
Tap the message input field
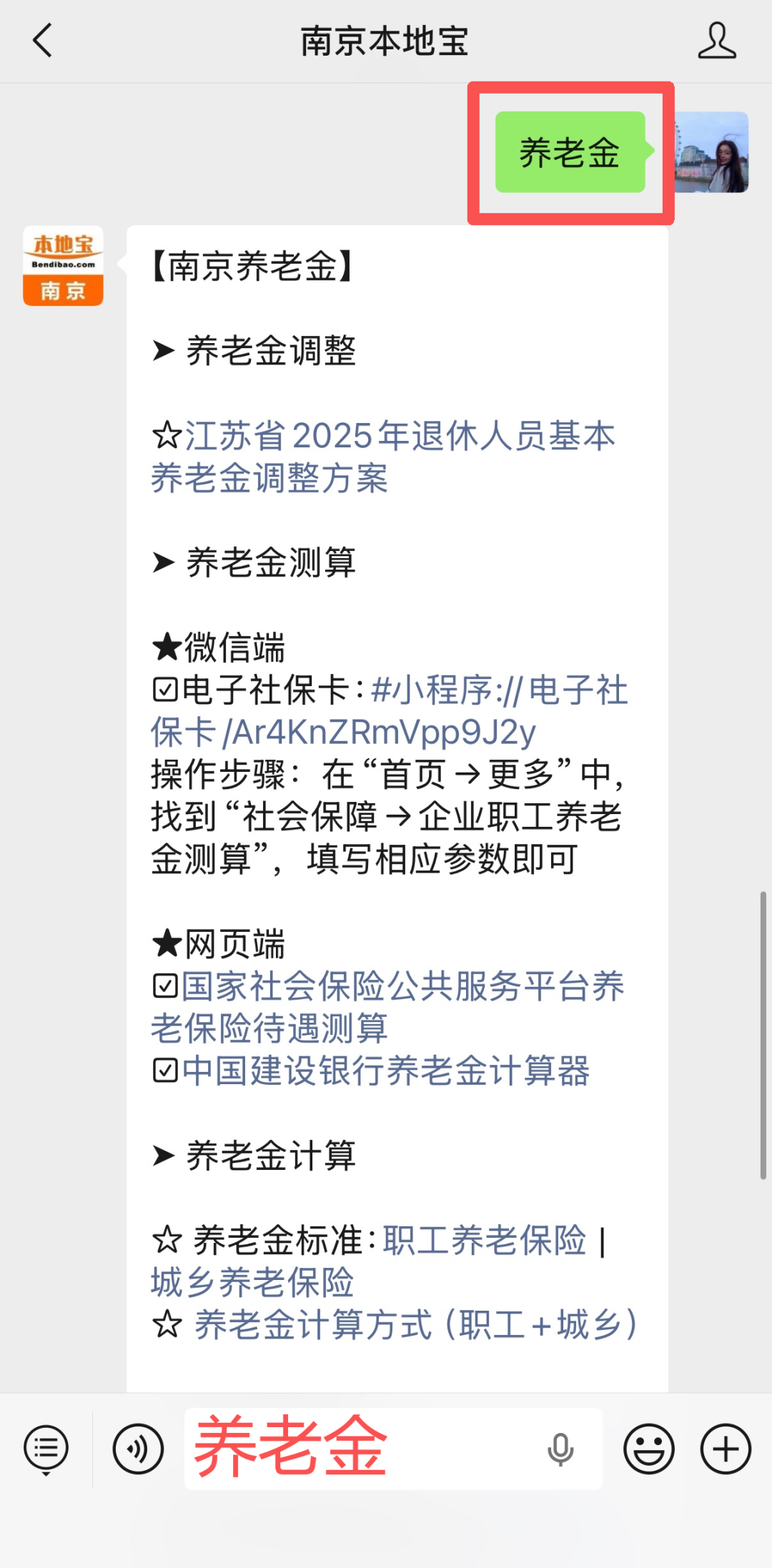(393, 1449)
